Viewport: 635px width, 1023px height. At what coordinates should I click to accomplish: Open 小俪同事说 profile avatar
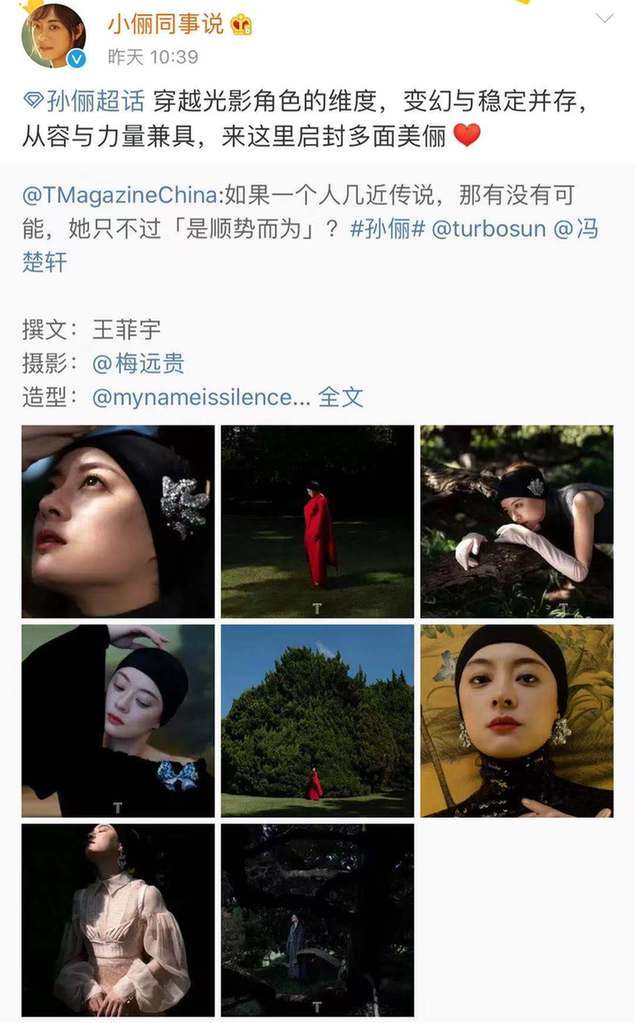click(x=53, y=36)
